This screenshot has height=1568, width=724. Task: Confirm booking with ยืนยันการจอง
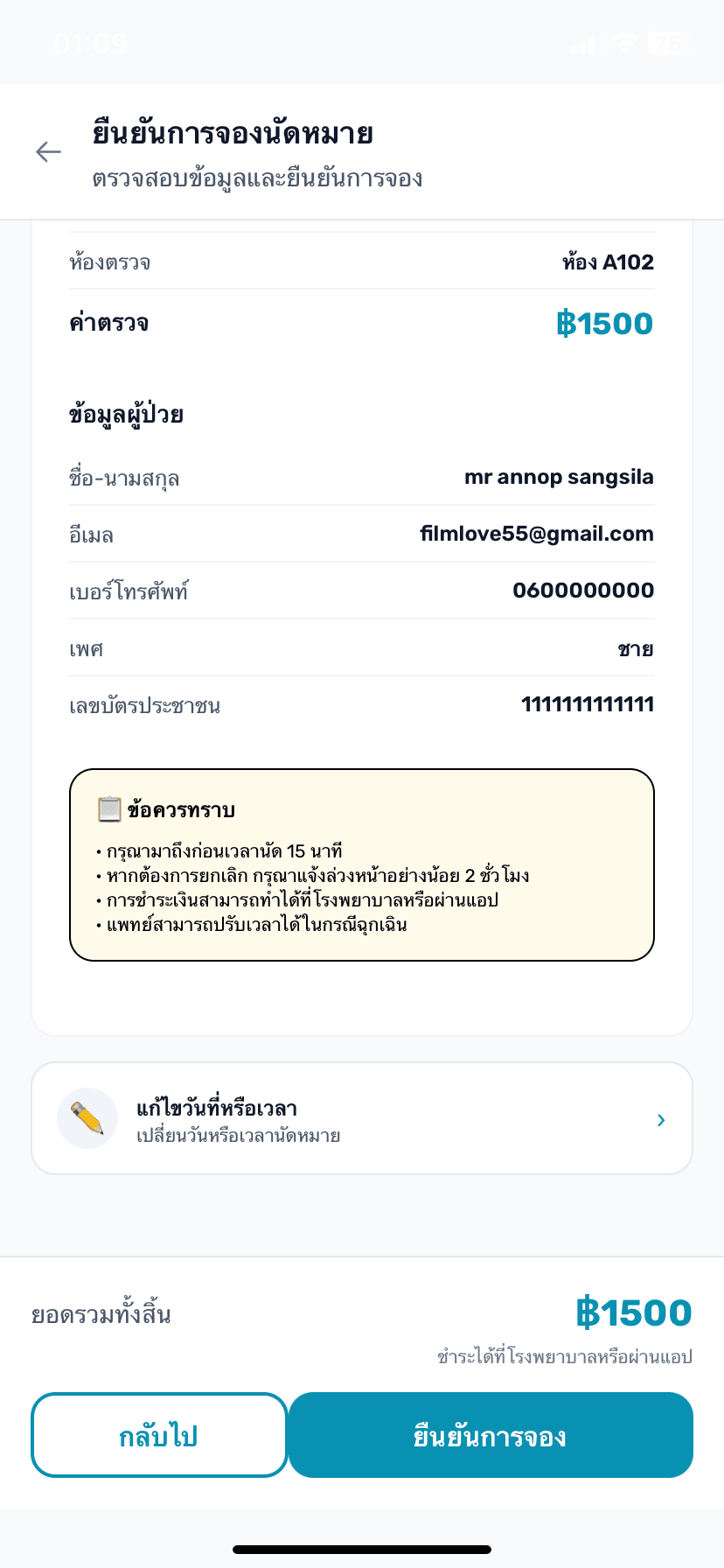pyautogui.click(x=491, y=1436)
